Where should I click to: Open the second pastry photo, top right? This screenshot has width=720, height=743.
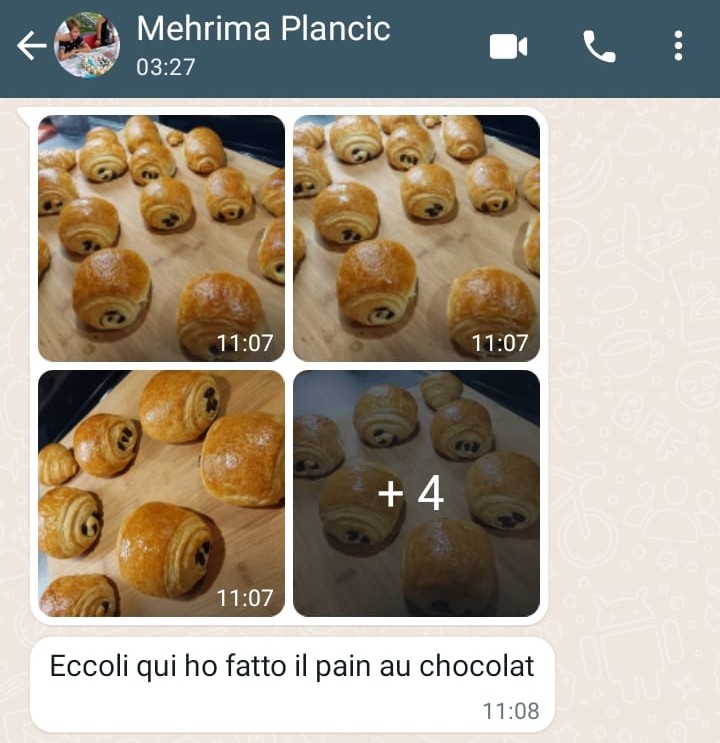point(416,238)
